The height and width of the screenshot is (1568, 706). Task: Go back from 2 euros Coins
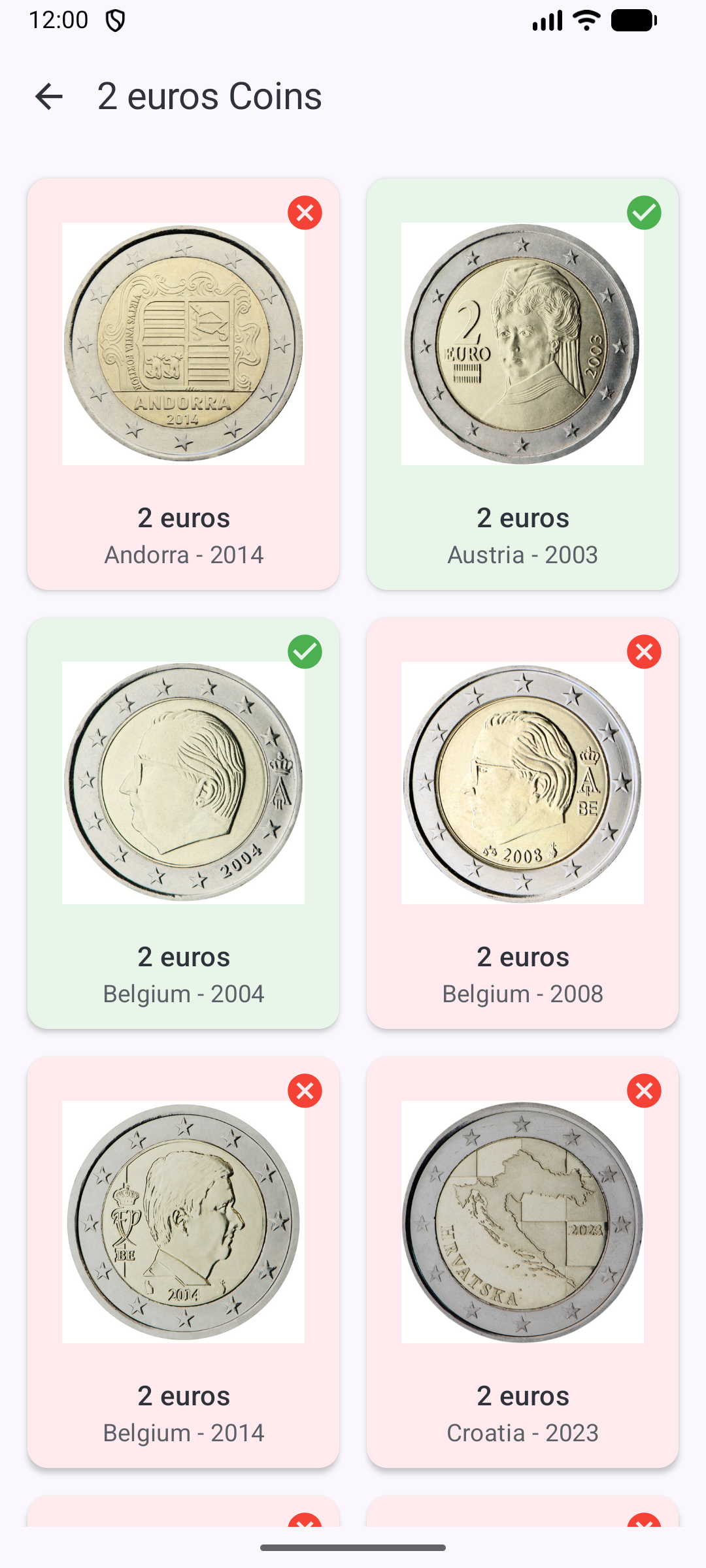[49, 97]
